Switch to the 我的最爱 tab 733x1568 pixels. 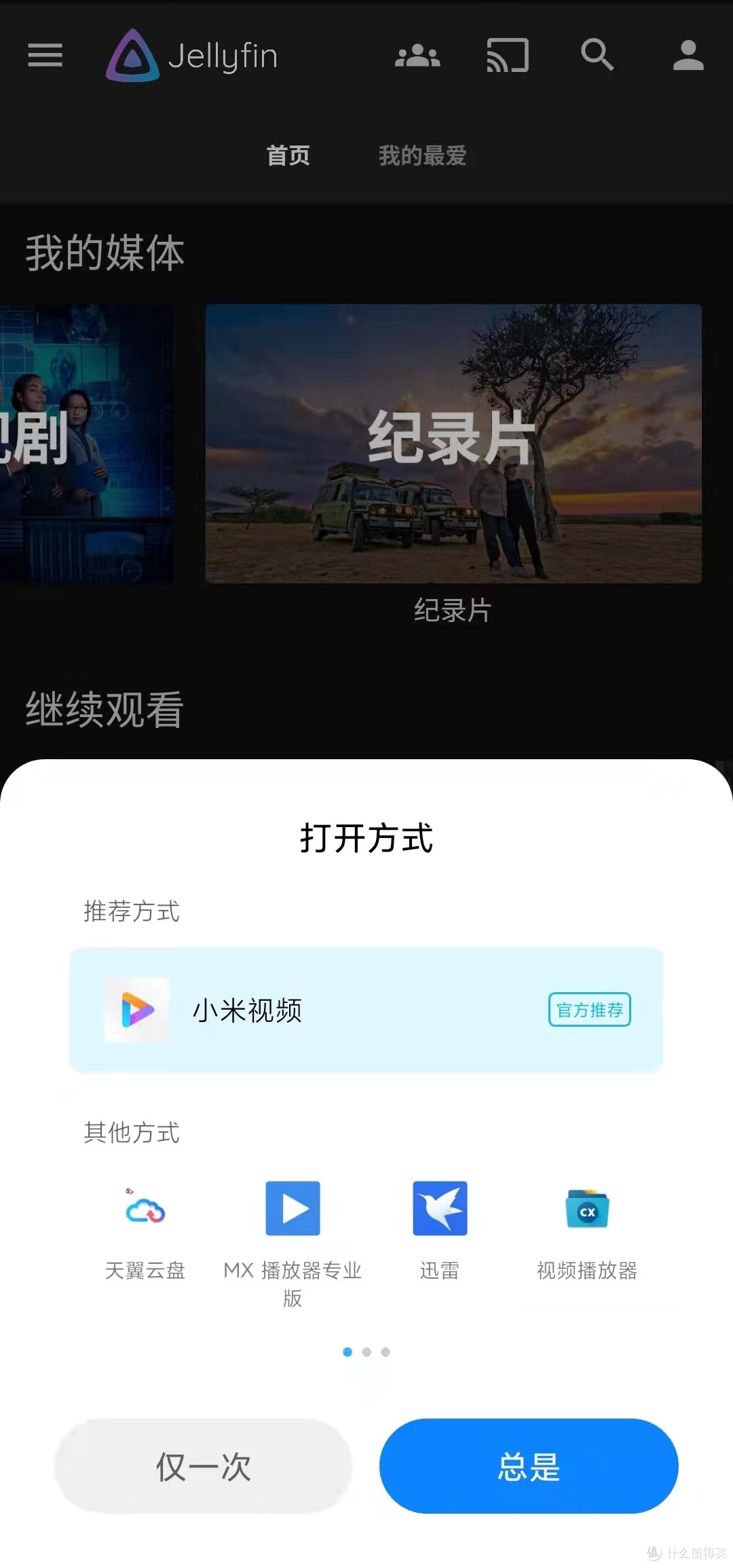click(x=422, y=156)
